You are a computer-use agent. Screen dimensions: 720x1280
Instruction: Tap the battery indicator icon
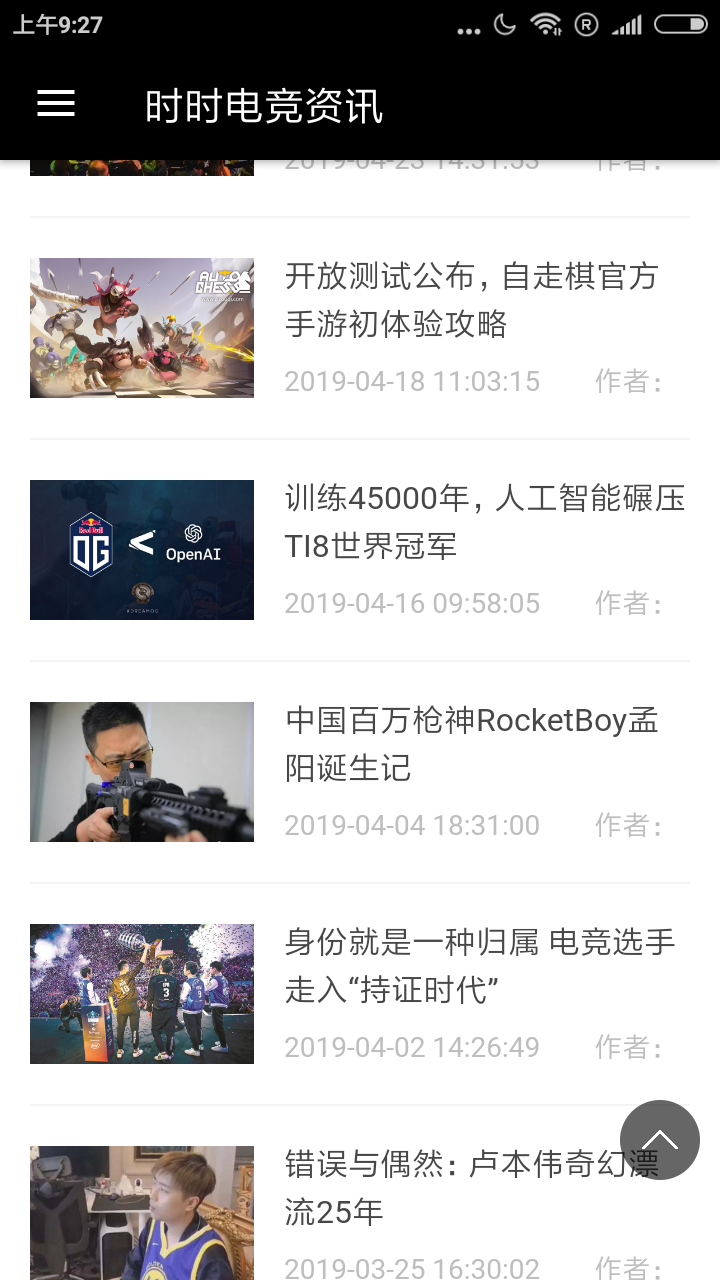683,27
